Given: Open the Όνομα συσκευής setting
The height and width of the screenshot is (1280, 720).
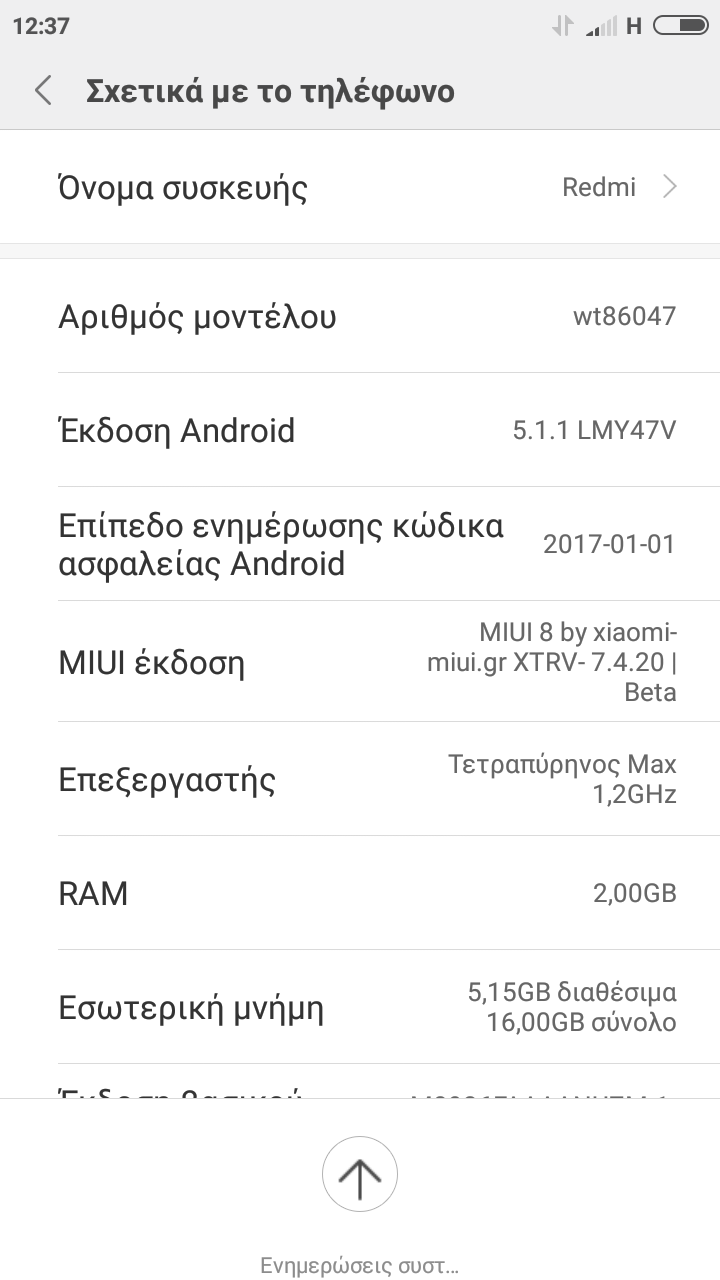Looking at the screenshot, I should point(360,187).
